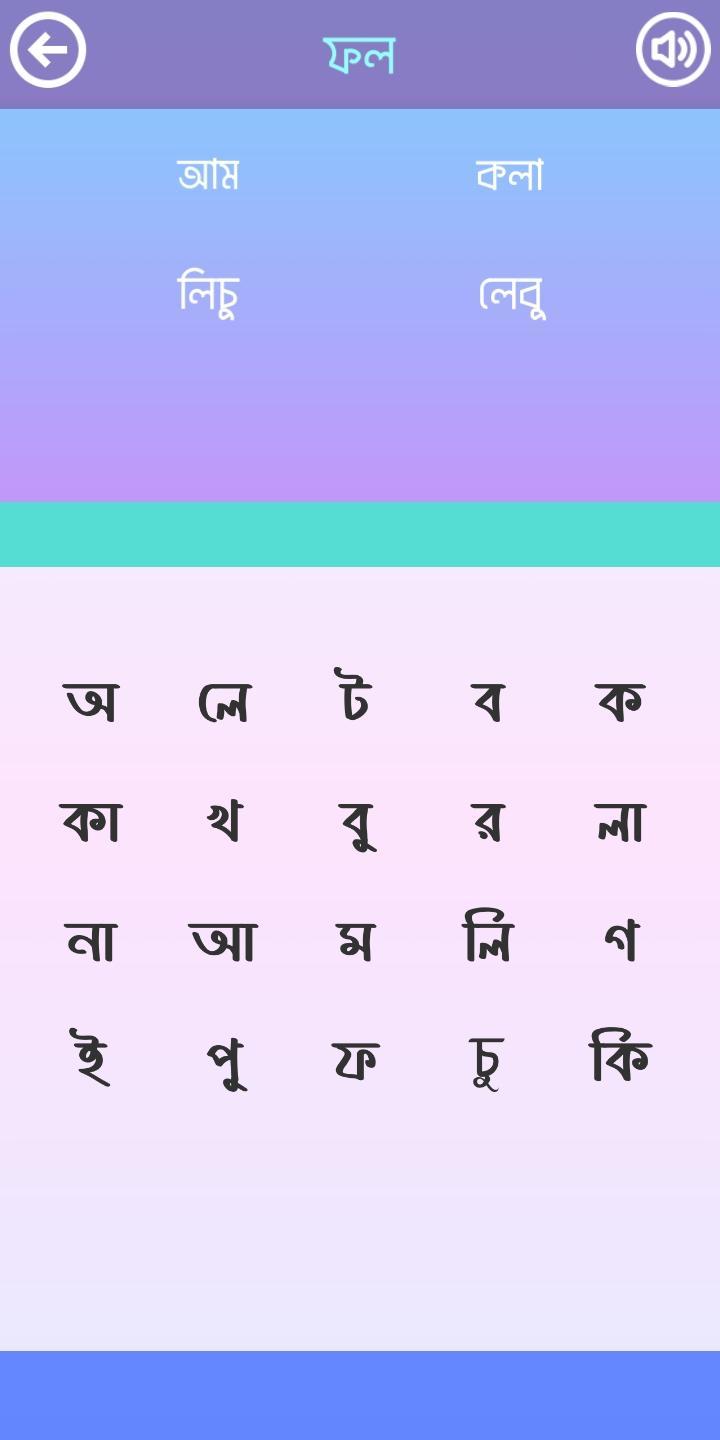Tap the letter tile লে
720x1440 pixels.
pyautogui.click(x=223, y=700)
